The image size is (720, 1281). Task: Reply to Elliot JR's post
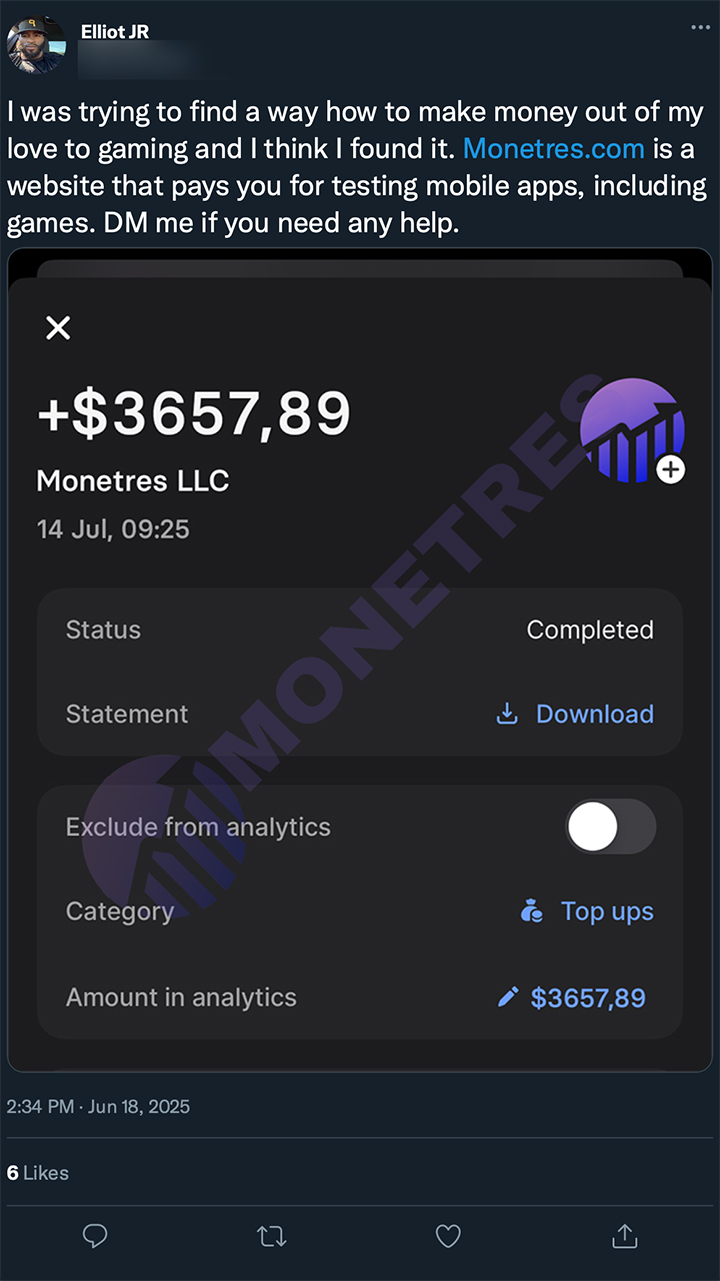(95, 1236)
